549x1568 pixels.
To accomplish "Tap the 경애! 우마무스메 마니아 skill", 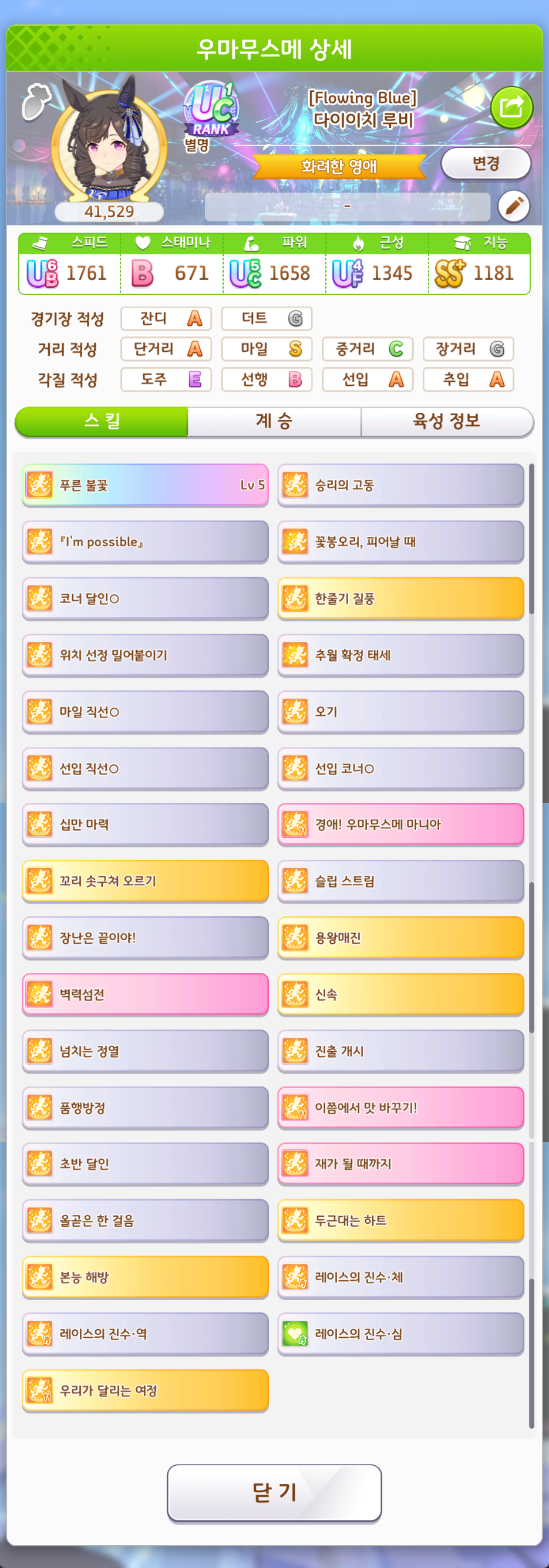I will 400,824.
